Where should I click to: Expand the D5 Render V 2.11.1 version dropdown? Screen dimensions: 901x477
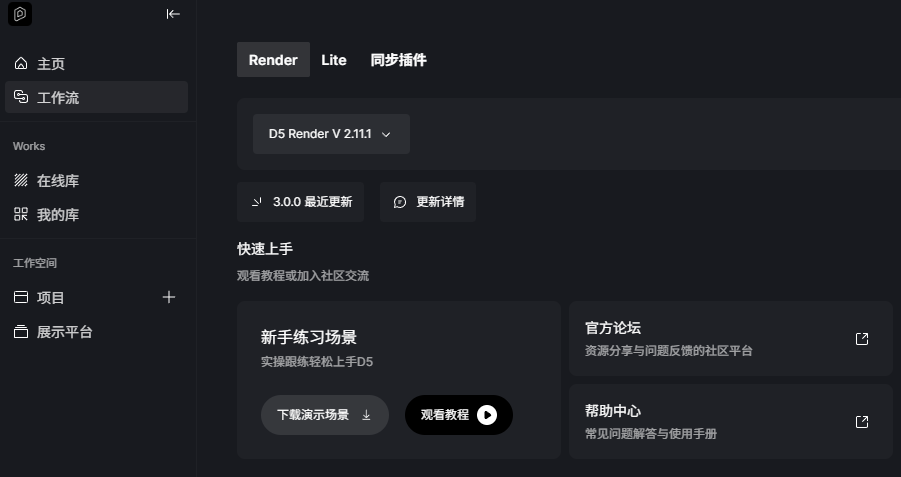(331, 134)
